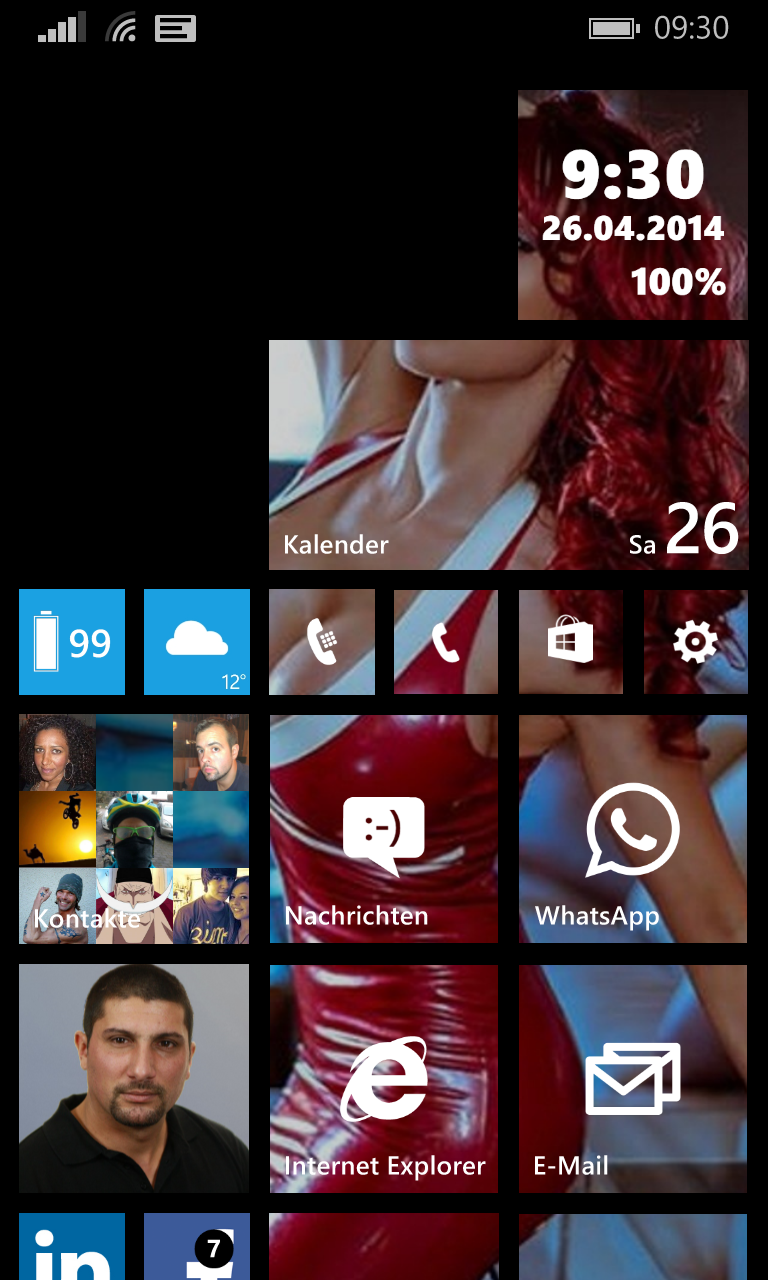Open the Kalender tile
Image resolution: width=768 pixels, height=1280 pixels.
coord(509,455)
